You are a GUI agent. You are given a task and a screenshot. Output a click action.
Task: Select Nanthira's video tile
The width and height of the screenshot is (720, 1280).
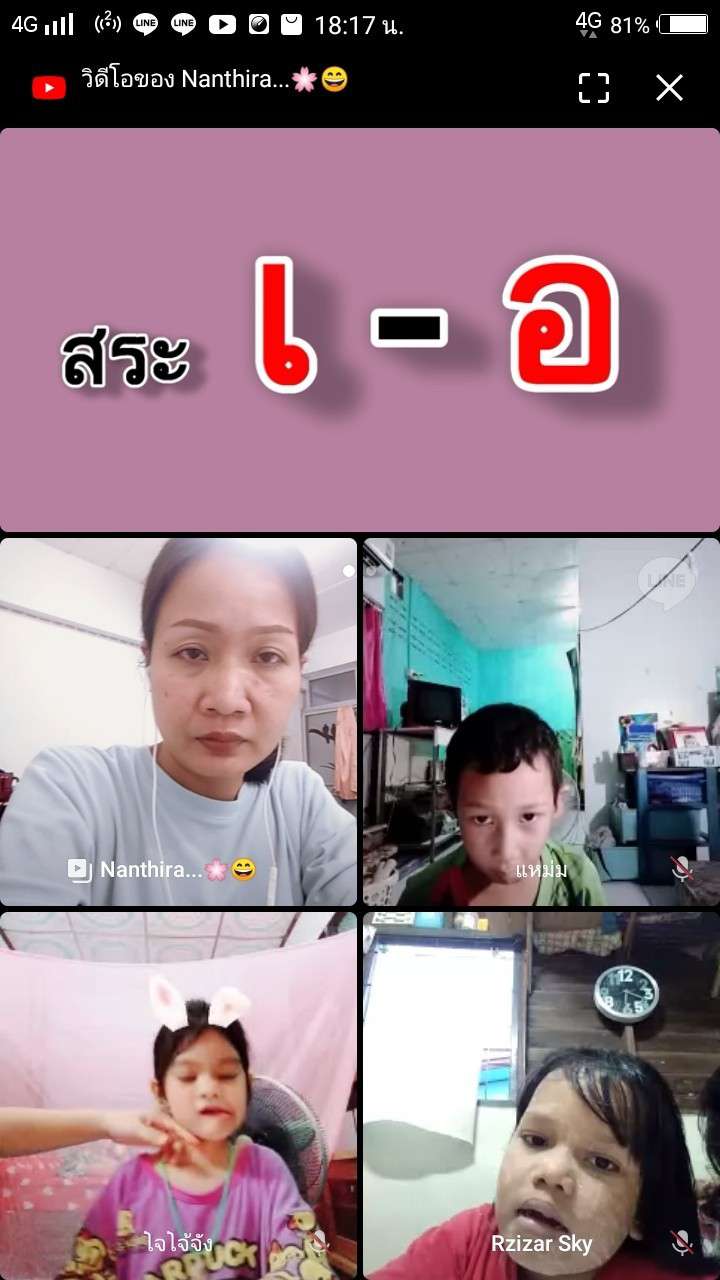(178, 722)
